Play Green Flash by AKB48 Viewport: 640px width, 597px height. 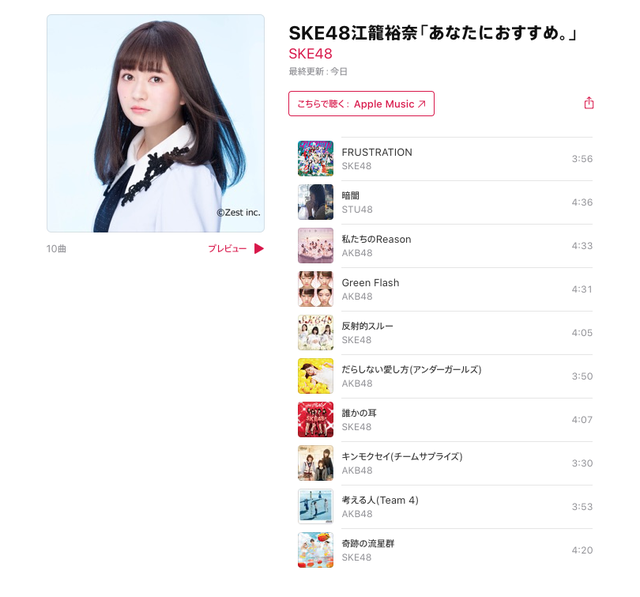[x=370, y=283]
